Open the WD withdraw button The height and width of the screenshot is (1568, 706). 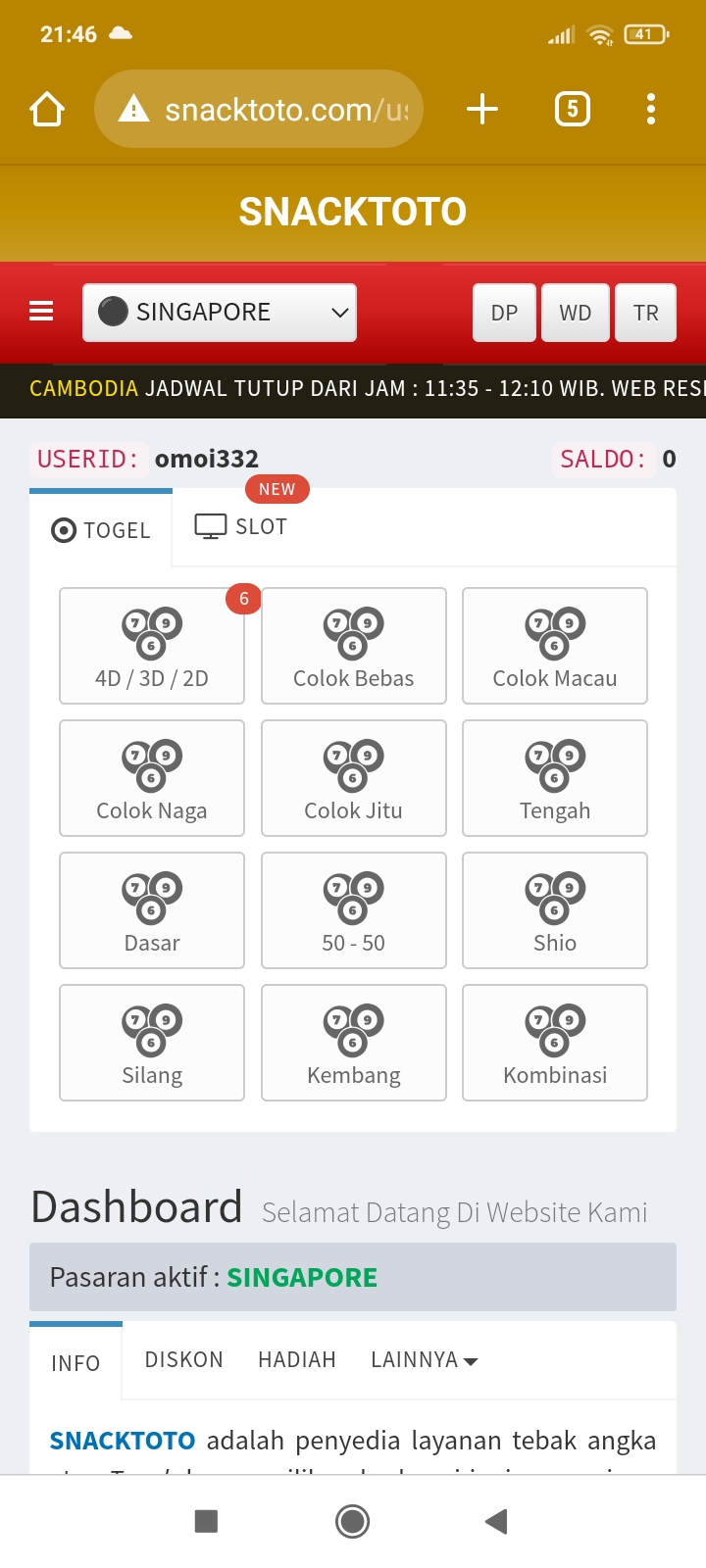click(x=576, y=313)
